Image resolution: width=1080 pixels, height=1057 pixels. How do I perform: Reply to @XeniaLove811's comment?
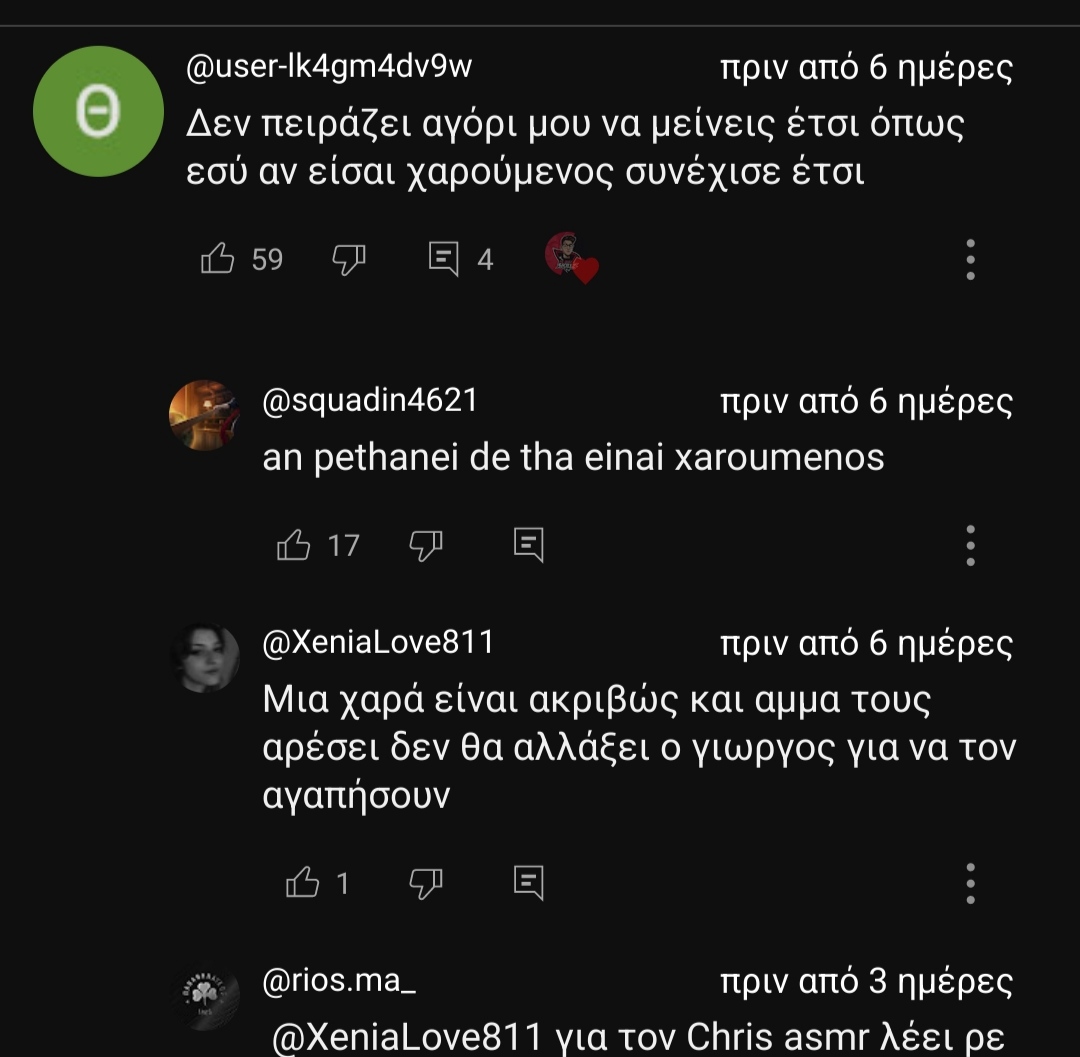pos(528,883)
